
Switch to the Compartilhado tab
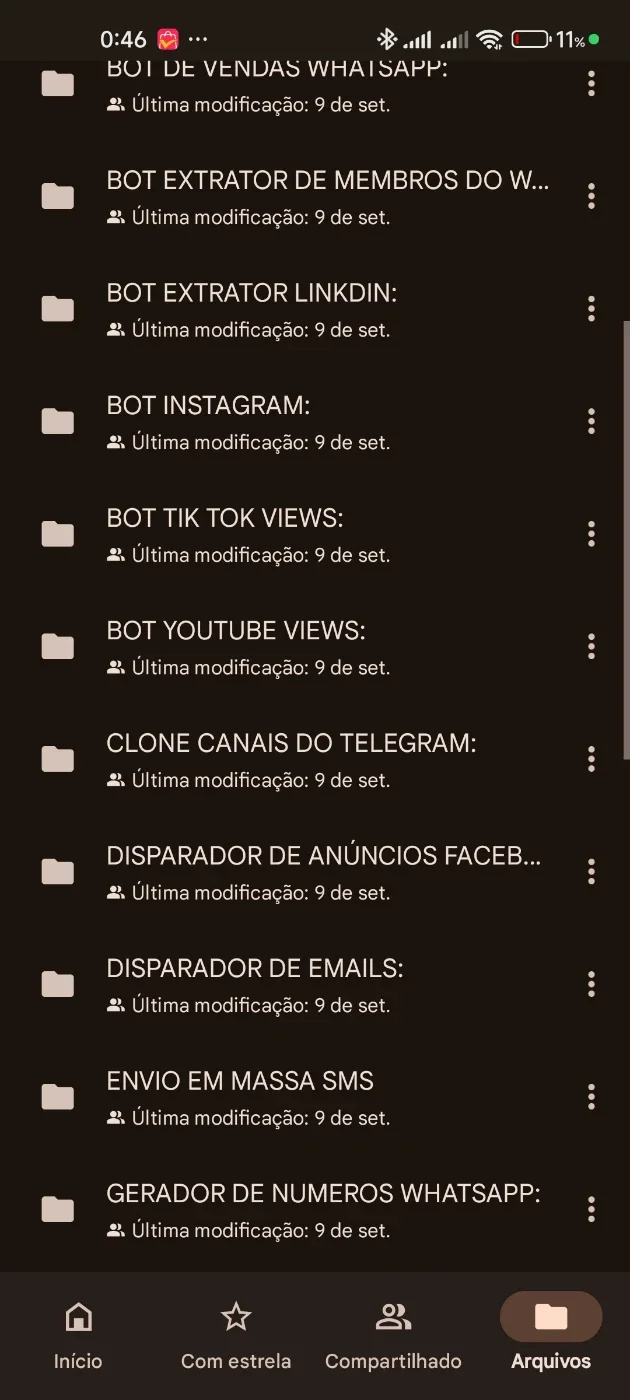393,1335
